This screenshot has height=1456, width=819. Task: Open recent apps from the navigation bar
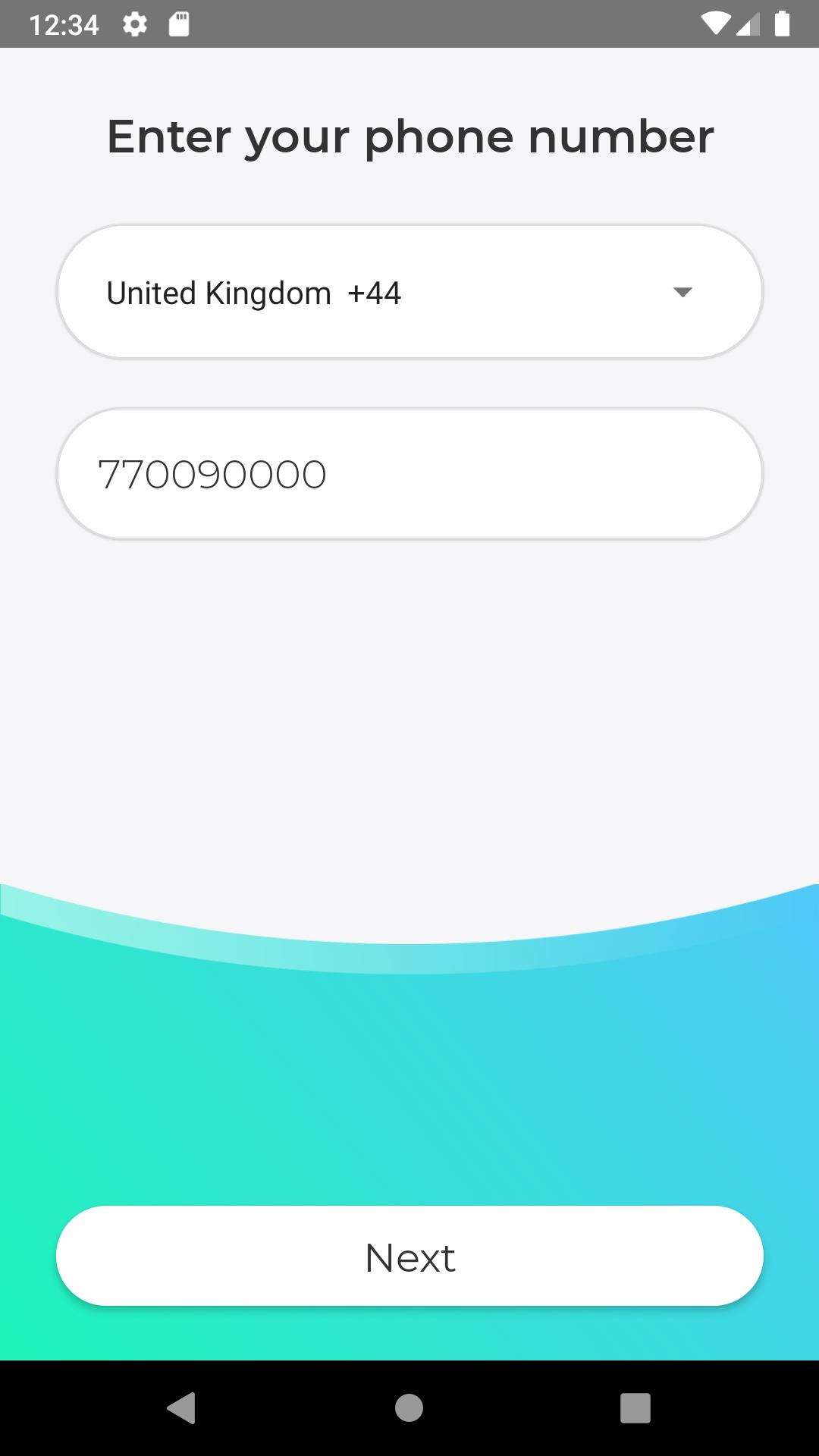[635, 1408]
